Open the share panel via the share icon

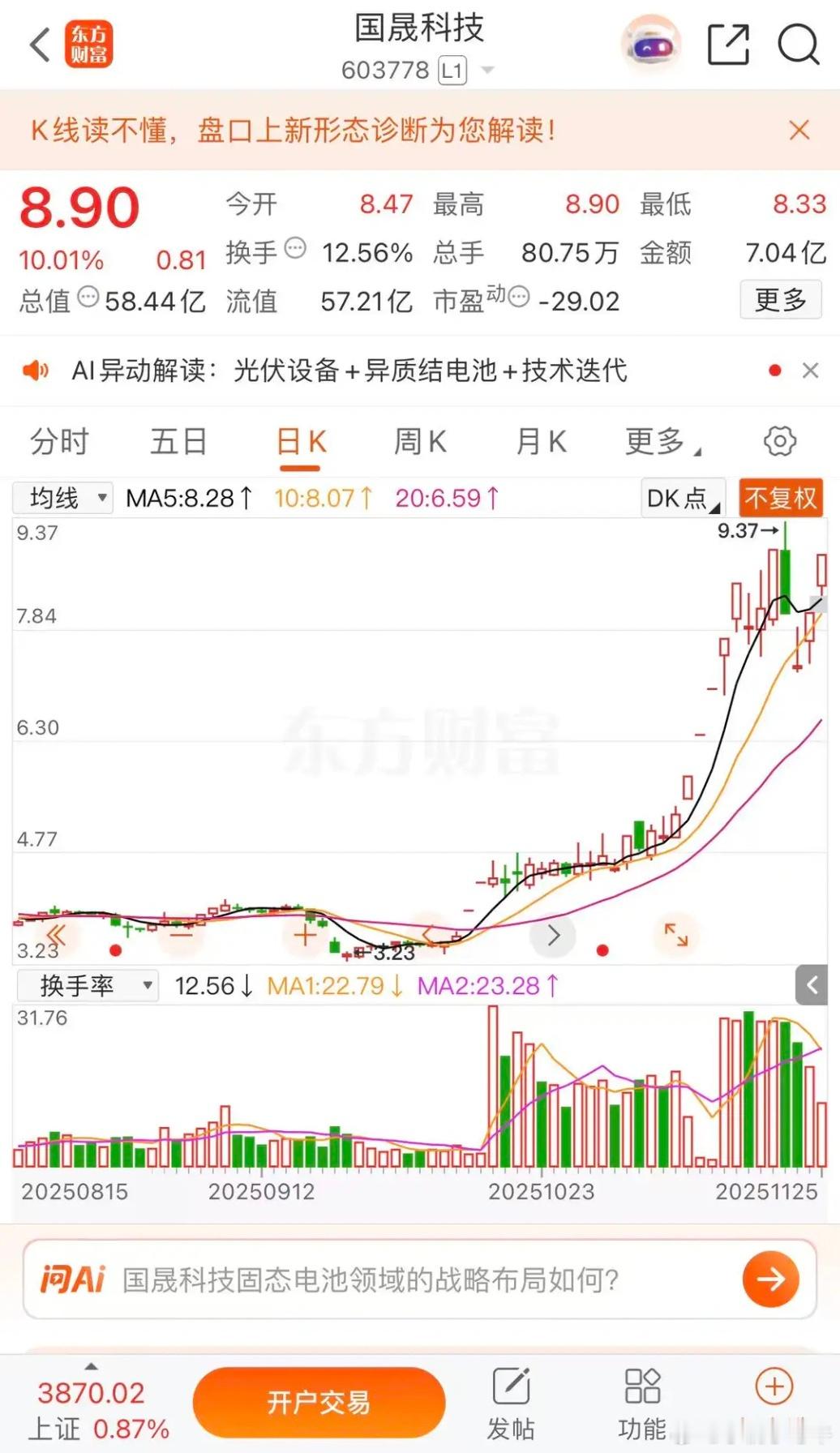[728, 45]
